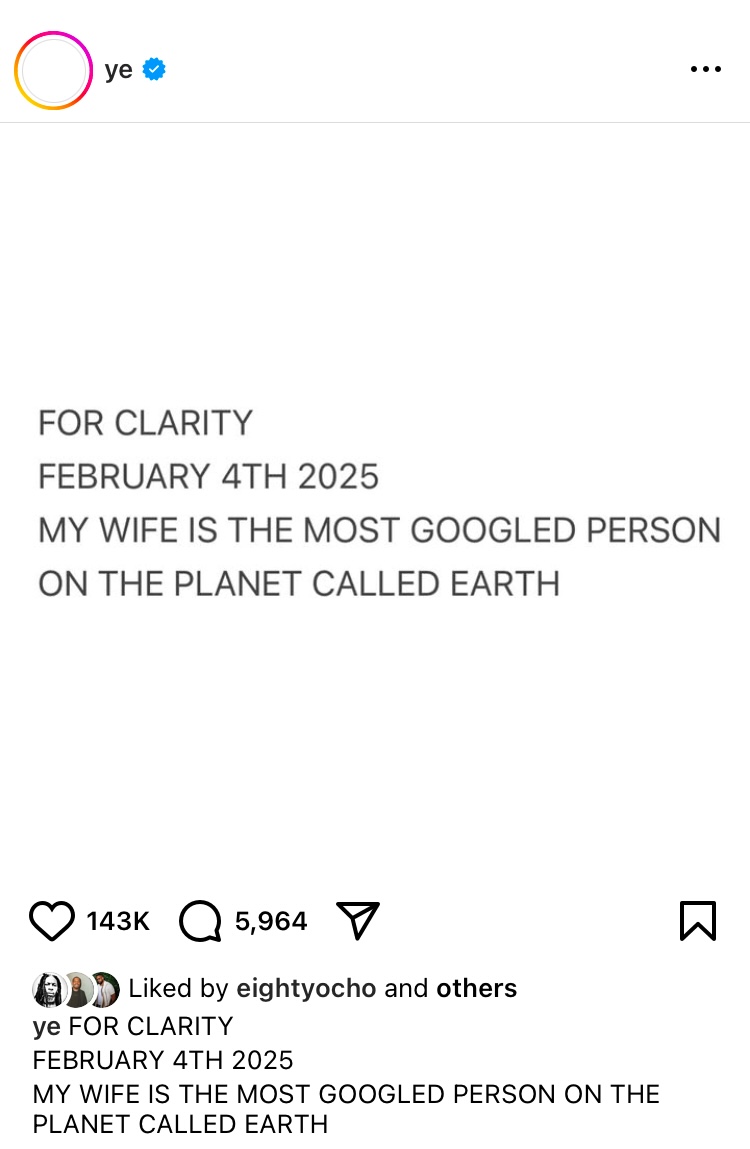Open the comments on this post

(x=200, y=921)
